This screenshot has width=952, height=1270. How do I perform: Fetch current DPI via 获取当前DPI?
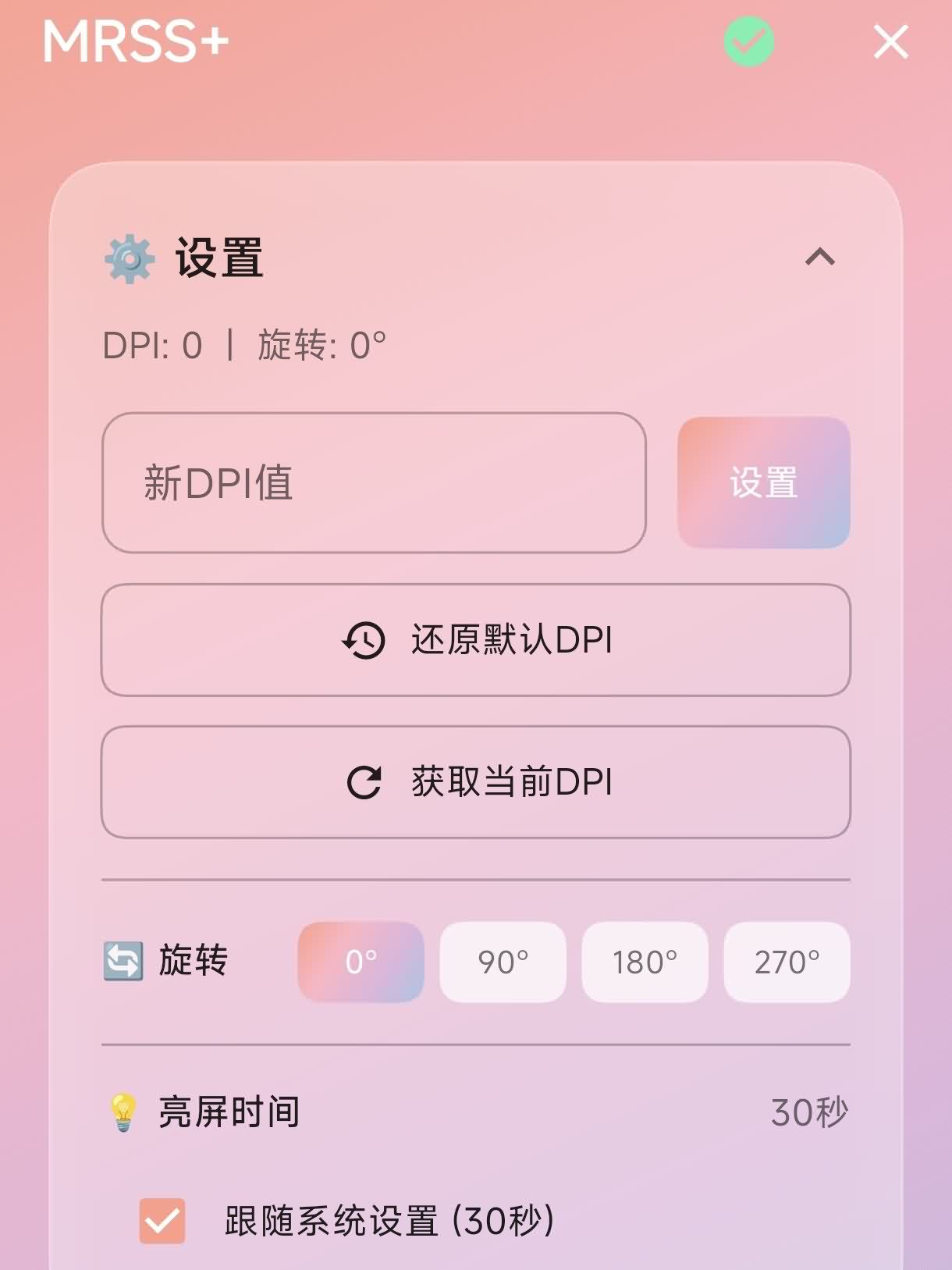pyautogui.click(x=476, y=782)
